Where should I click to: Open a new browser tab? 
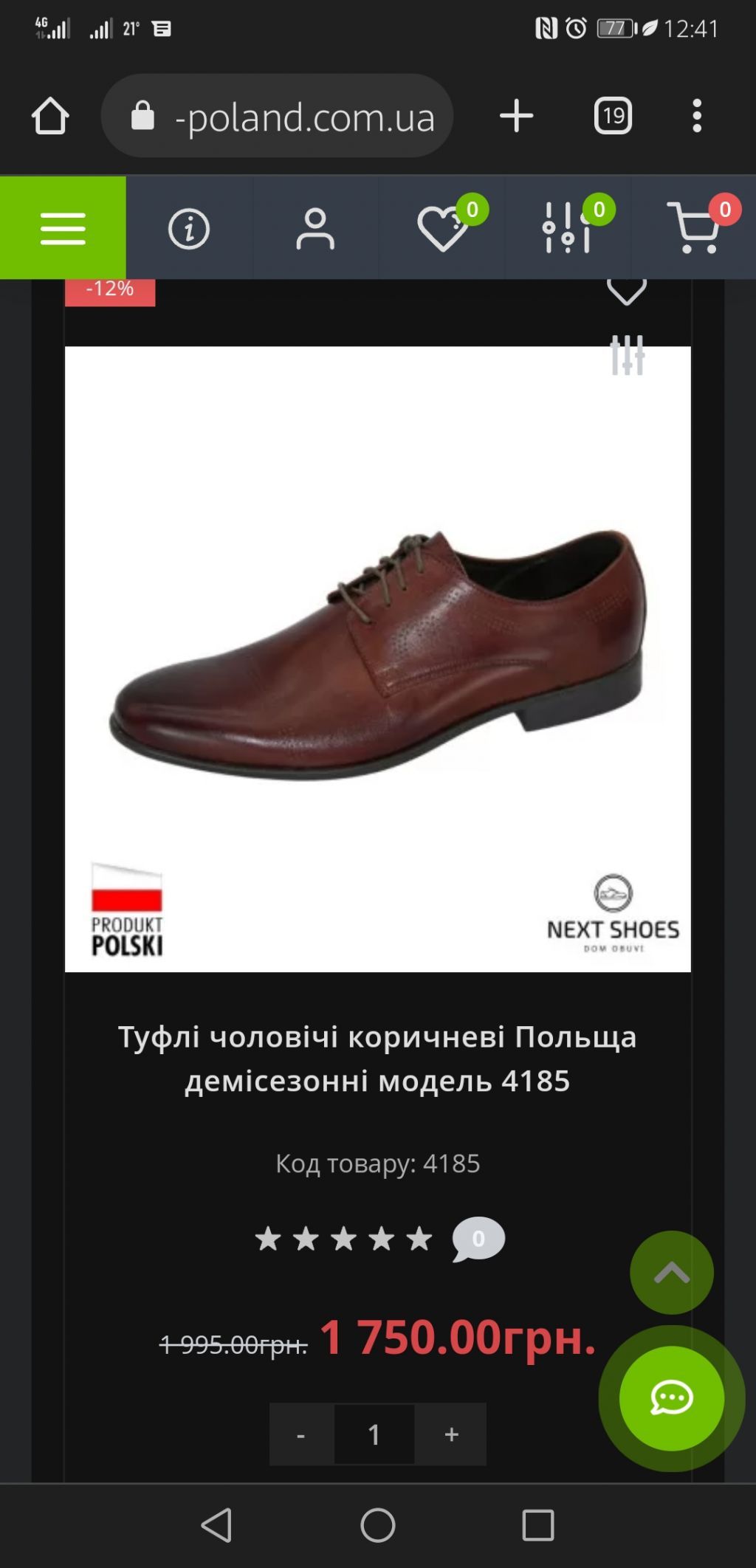[x=516, y=116]
